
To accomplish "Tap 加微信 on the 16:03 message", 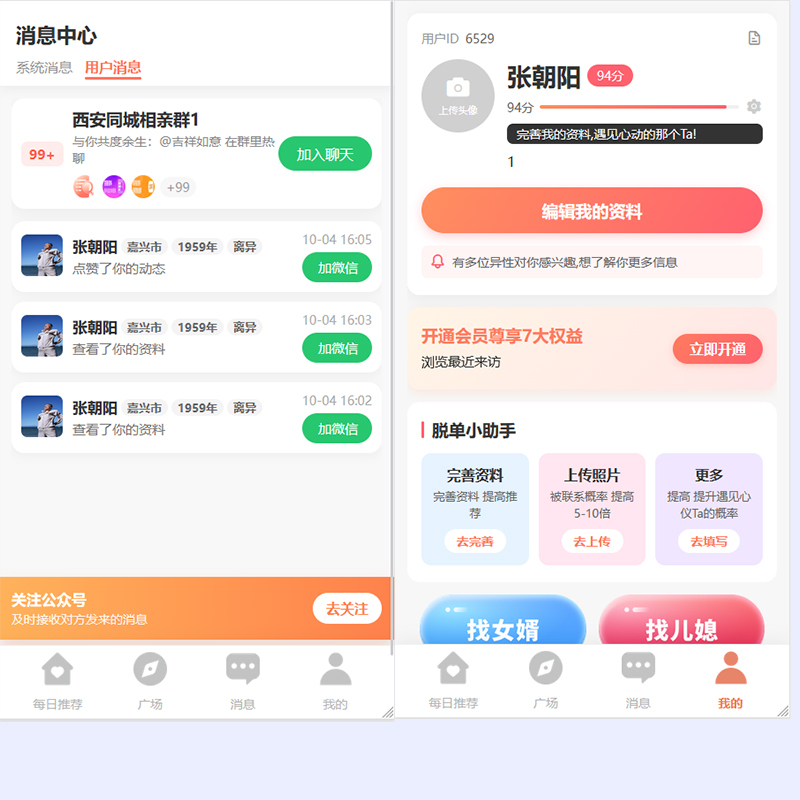I will pos(336,348).
